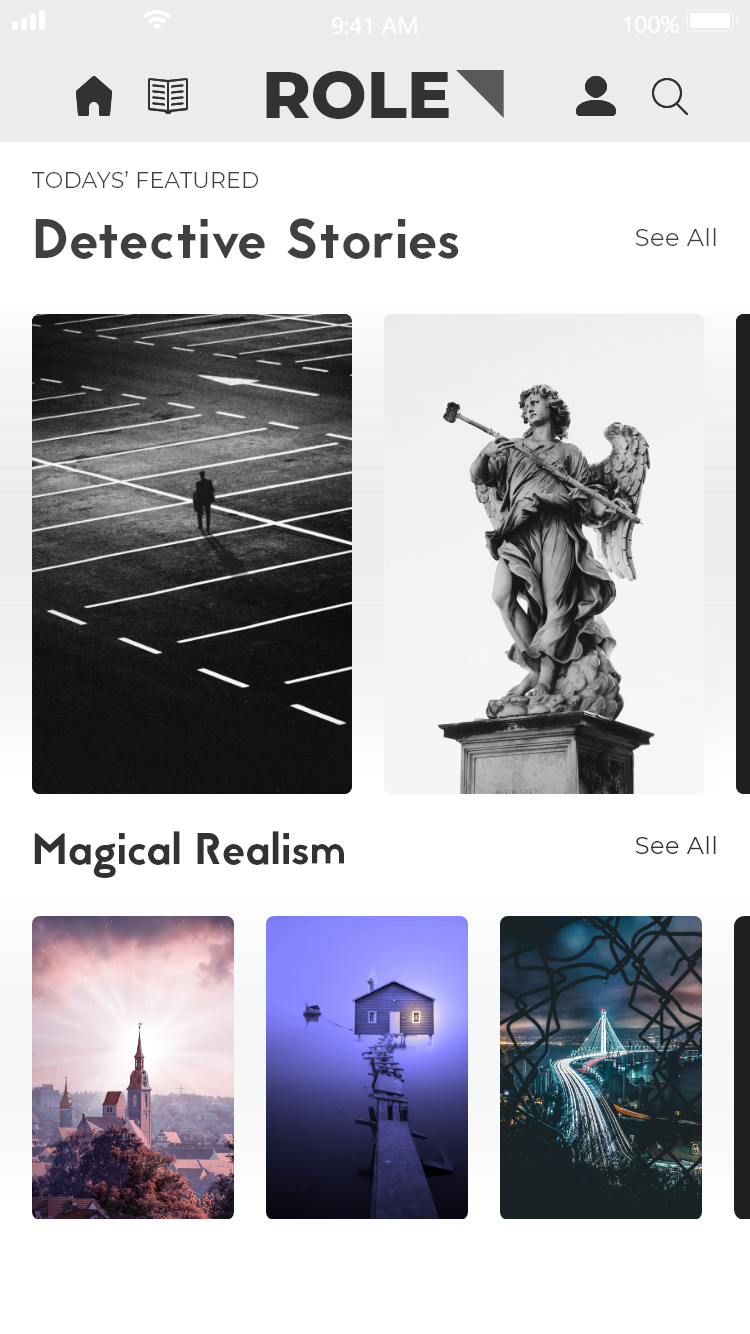This screenshot has height=1334, width=750.
Task: Open the angel statue book cover
Action: tap(544, 554)
